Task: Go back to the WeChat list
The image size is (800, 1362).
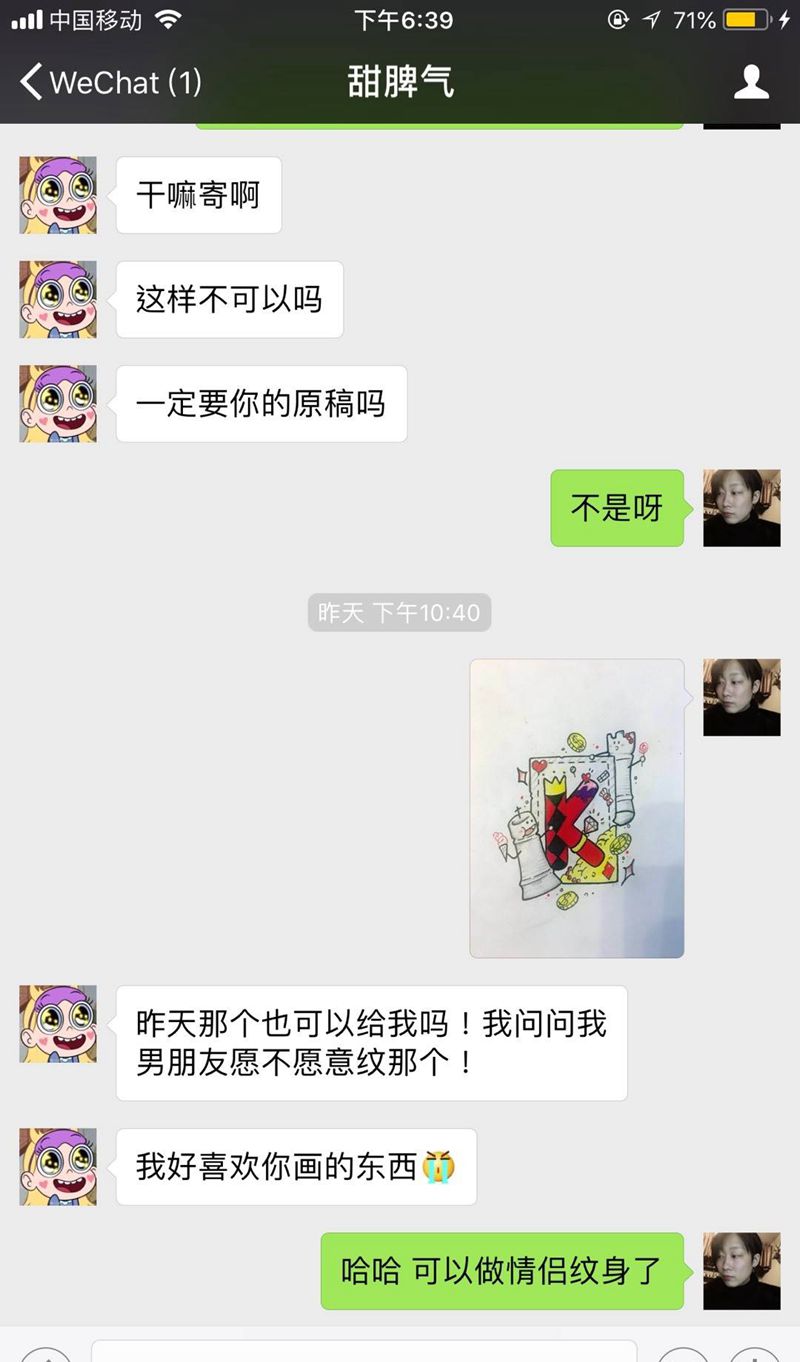Action: tap(110, 82)
